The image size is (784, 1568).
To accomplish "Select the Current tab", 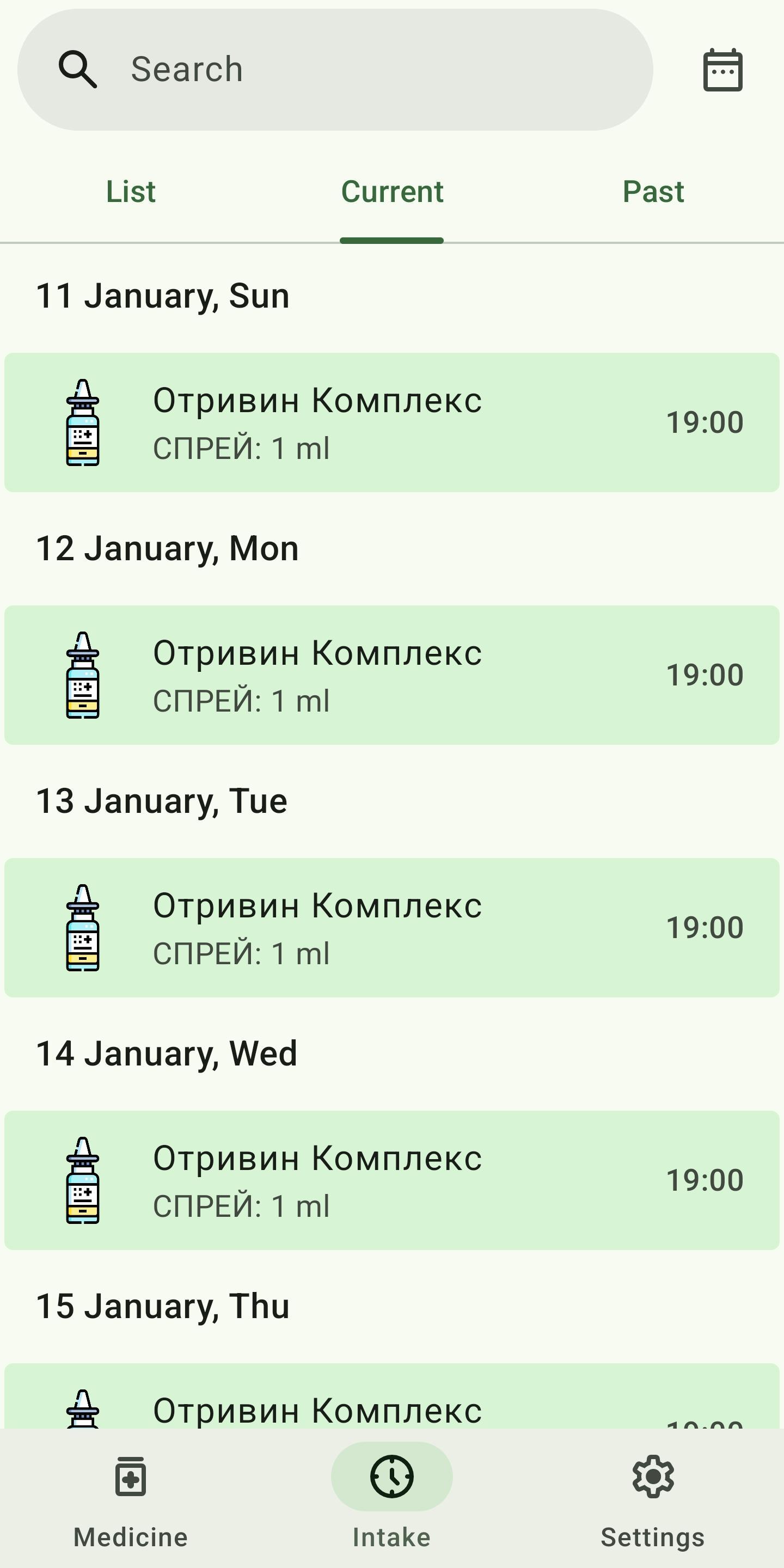I will [x=392, y=192].
